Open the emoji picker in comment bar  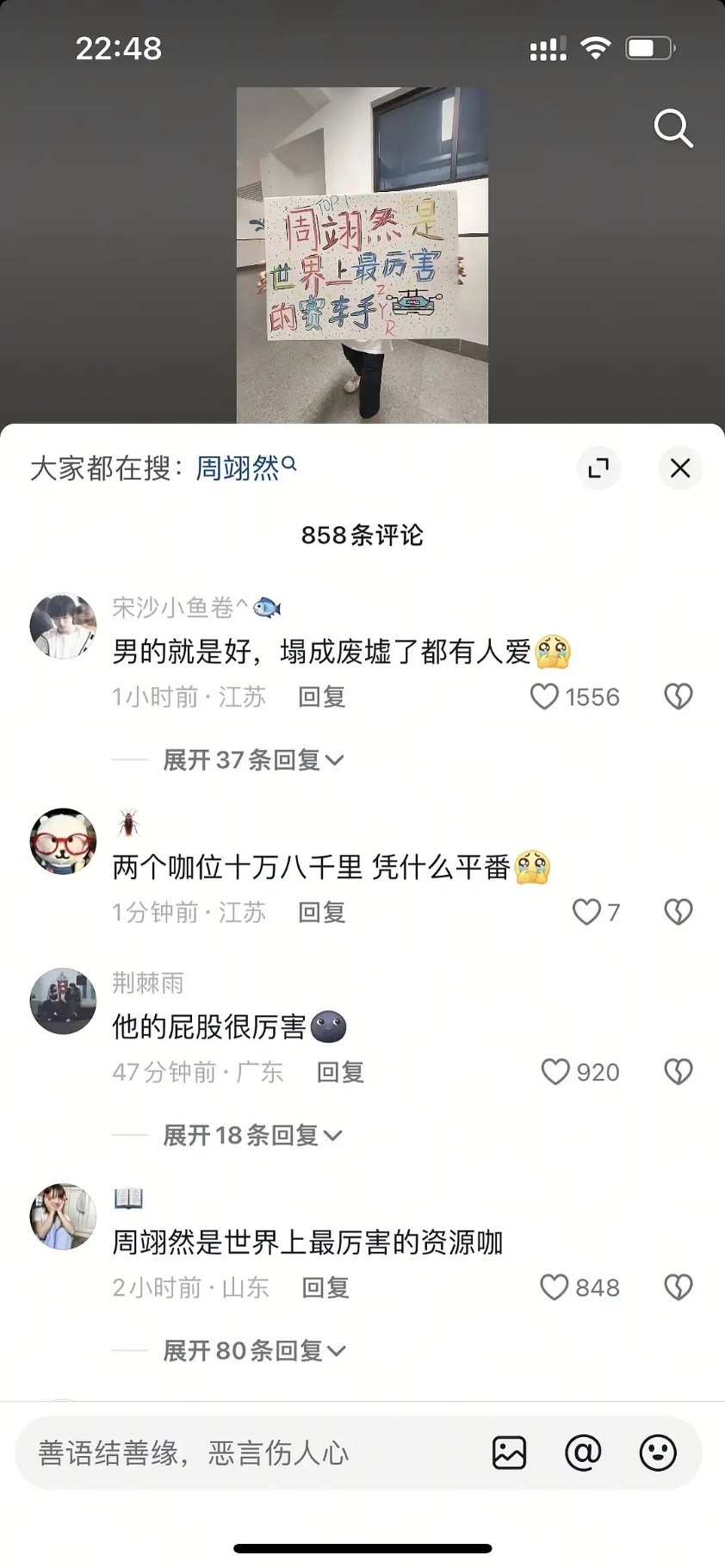pos(658,1453)
